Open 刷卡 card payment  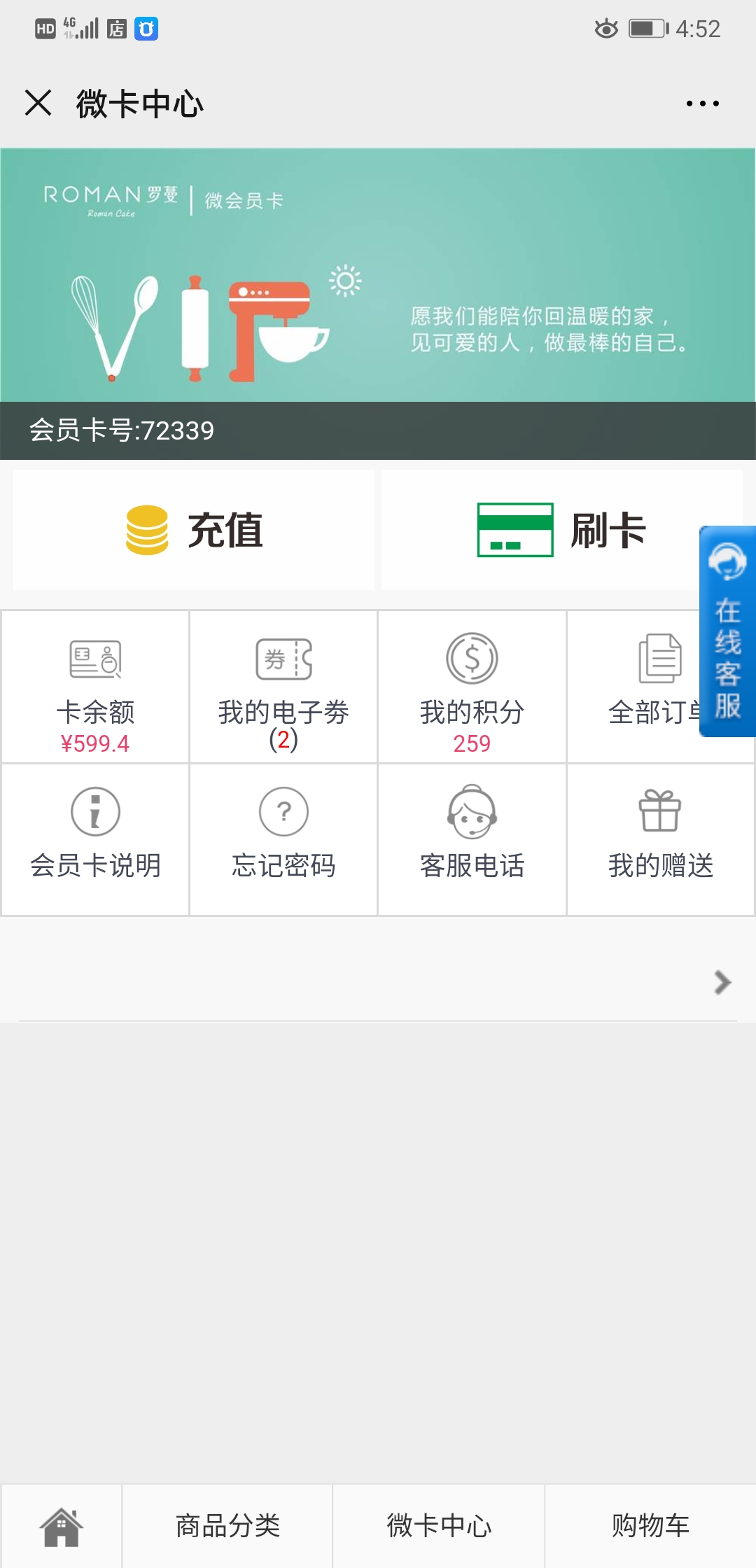point(560,530)
